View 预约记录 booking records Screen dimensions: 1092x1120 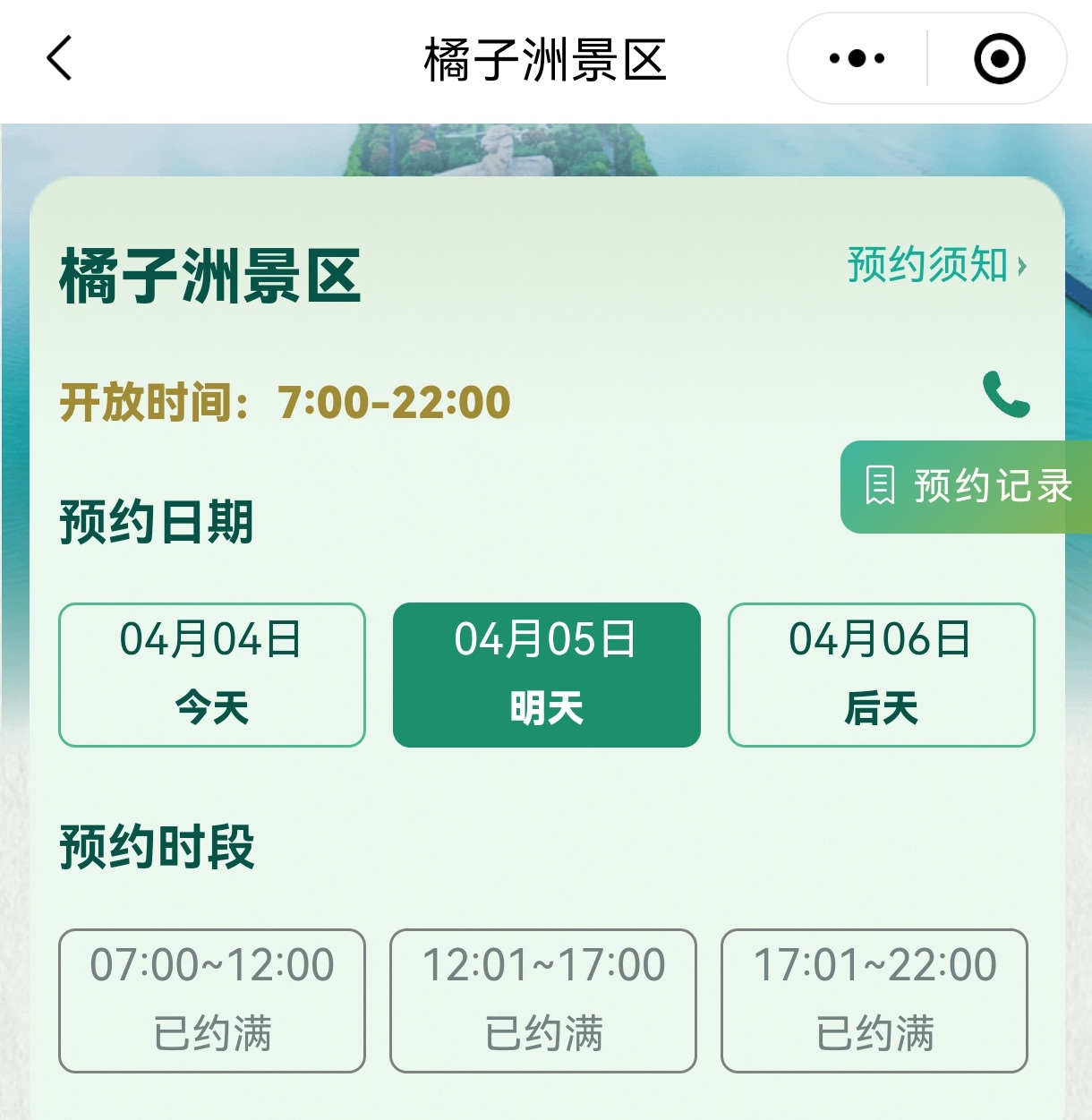[968, 487]
